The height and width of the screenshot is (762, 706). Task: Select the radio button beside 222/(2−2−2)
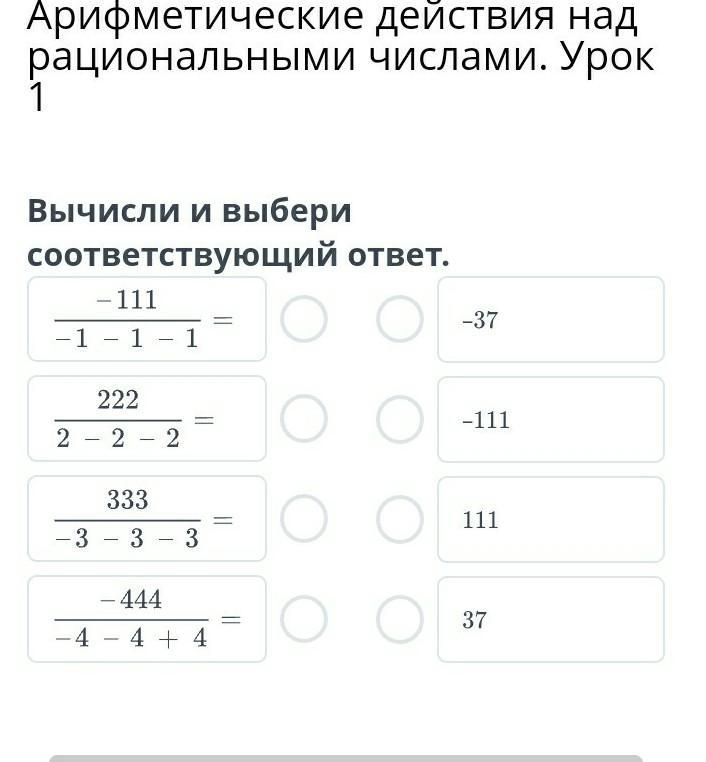coord(304,418)
